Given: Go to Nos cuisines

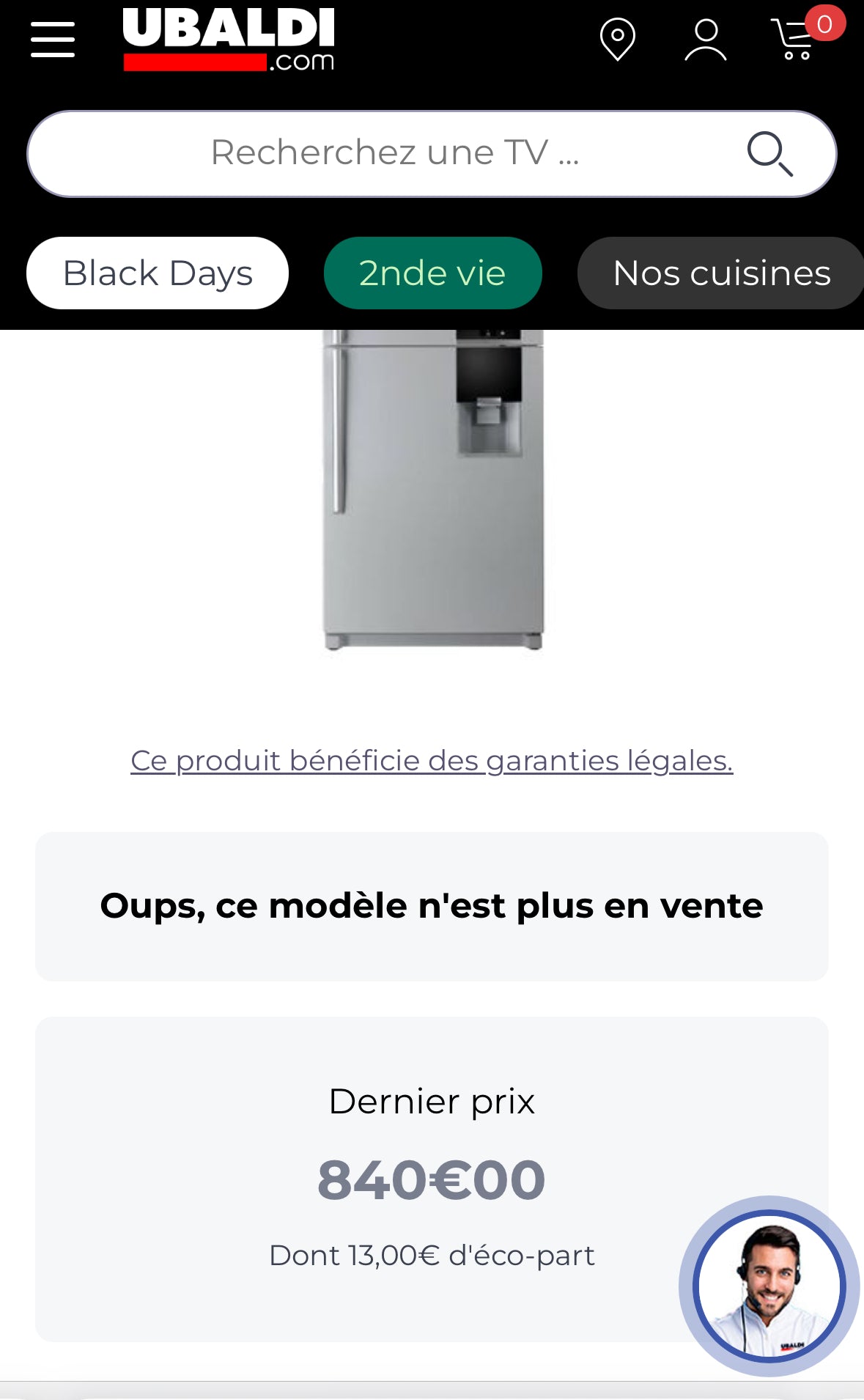Looking at the screenshot, I should coord(721,273).
